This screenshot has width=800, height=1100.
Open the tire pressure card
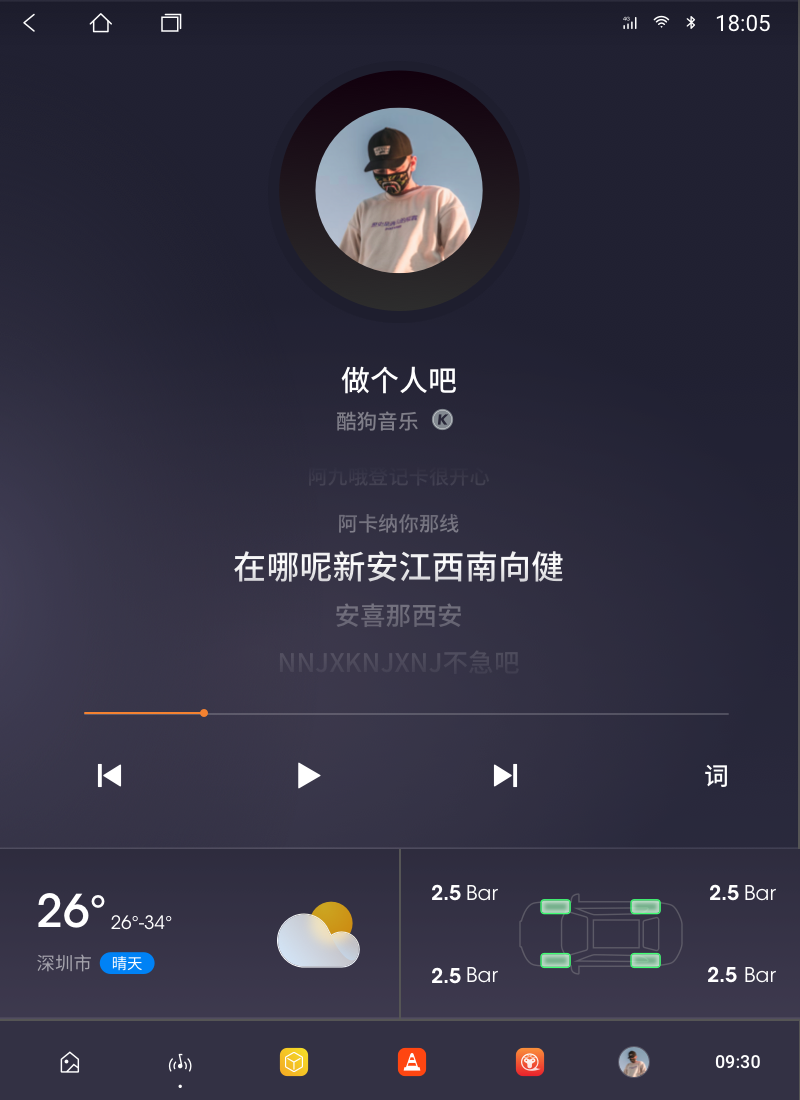point(600,934)
